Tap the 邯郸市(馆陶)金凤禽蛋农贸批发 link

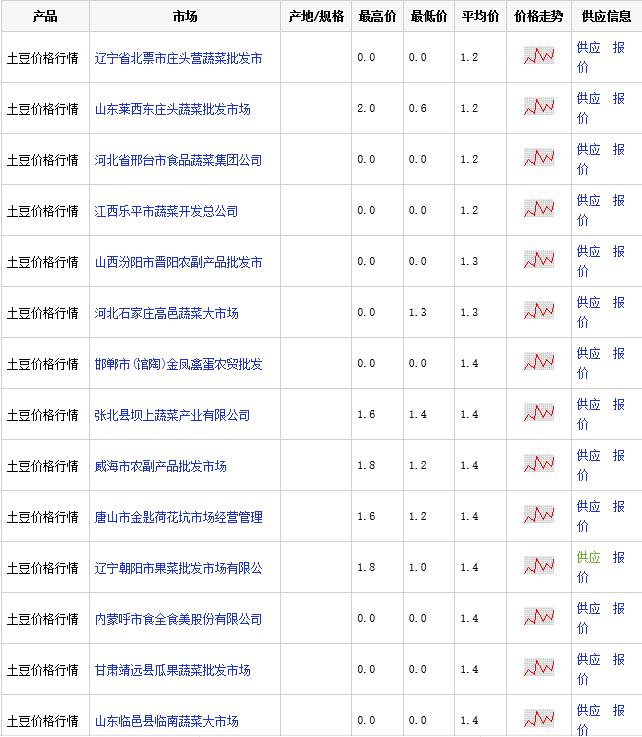click(x=178, y=364)
